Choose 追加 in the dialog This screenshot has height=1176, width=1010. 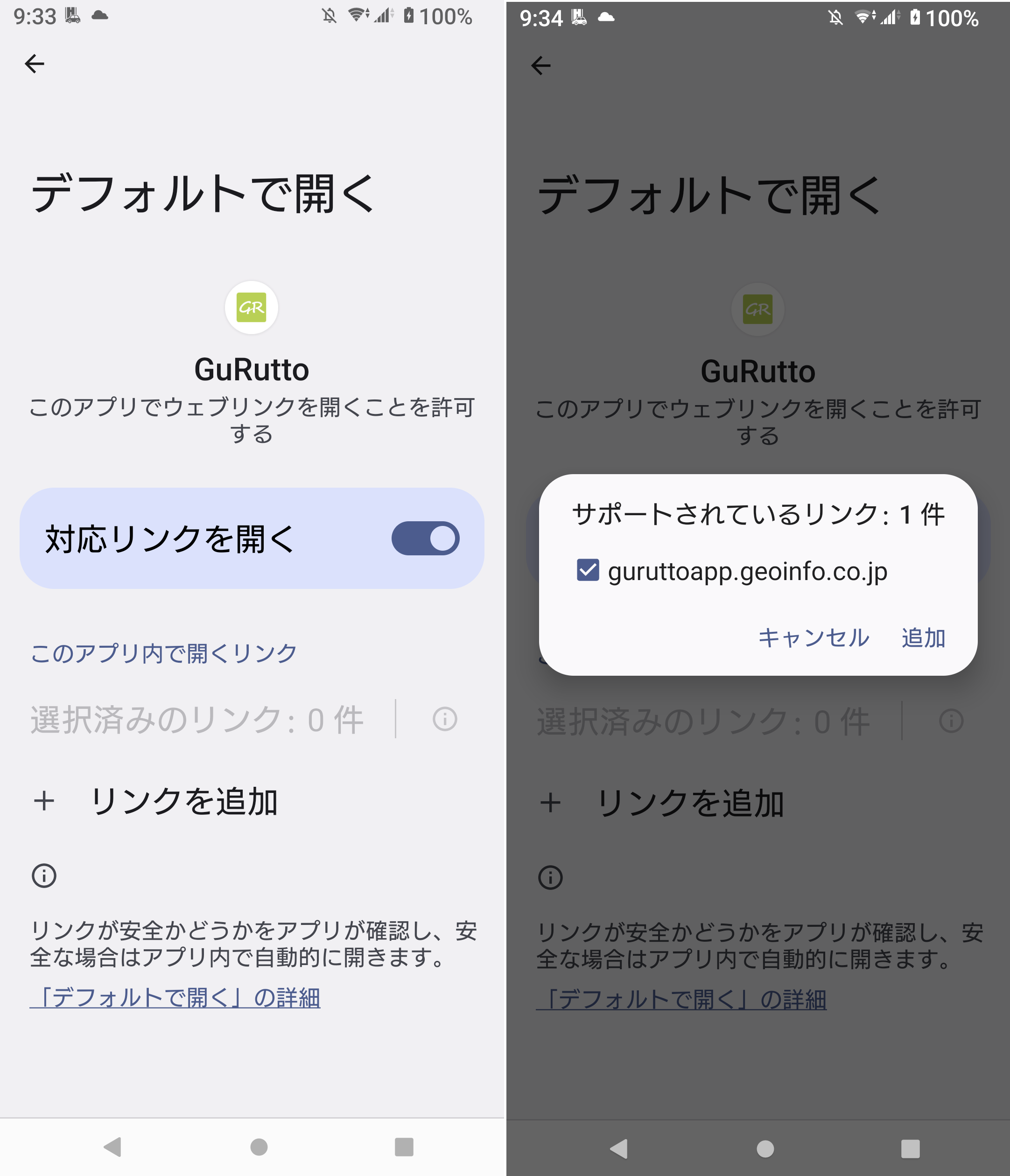click(x=922, y=638)
